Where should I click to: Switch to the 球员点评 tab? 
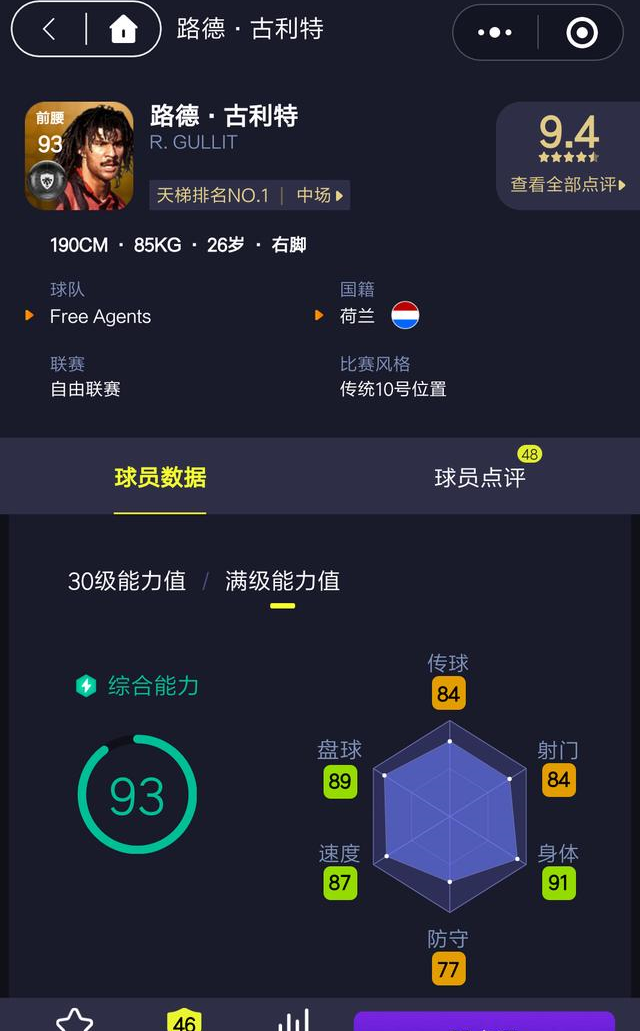point(480,477)
